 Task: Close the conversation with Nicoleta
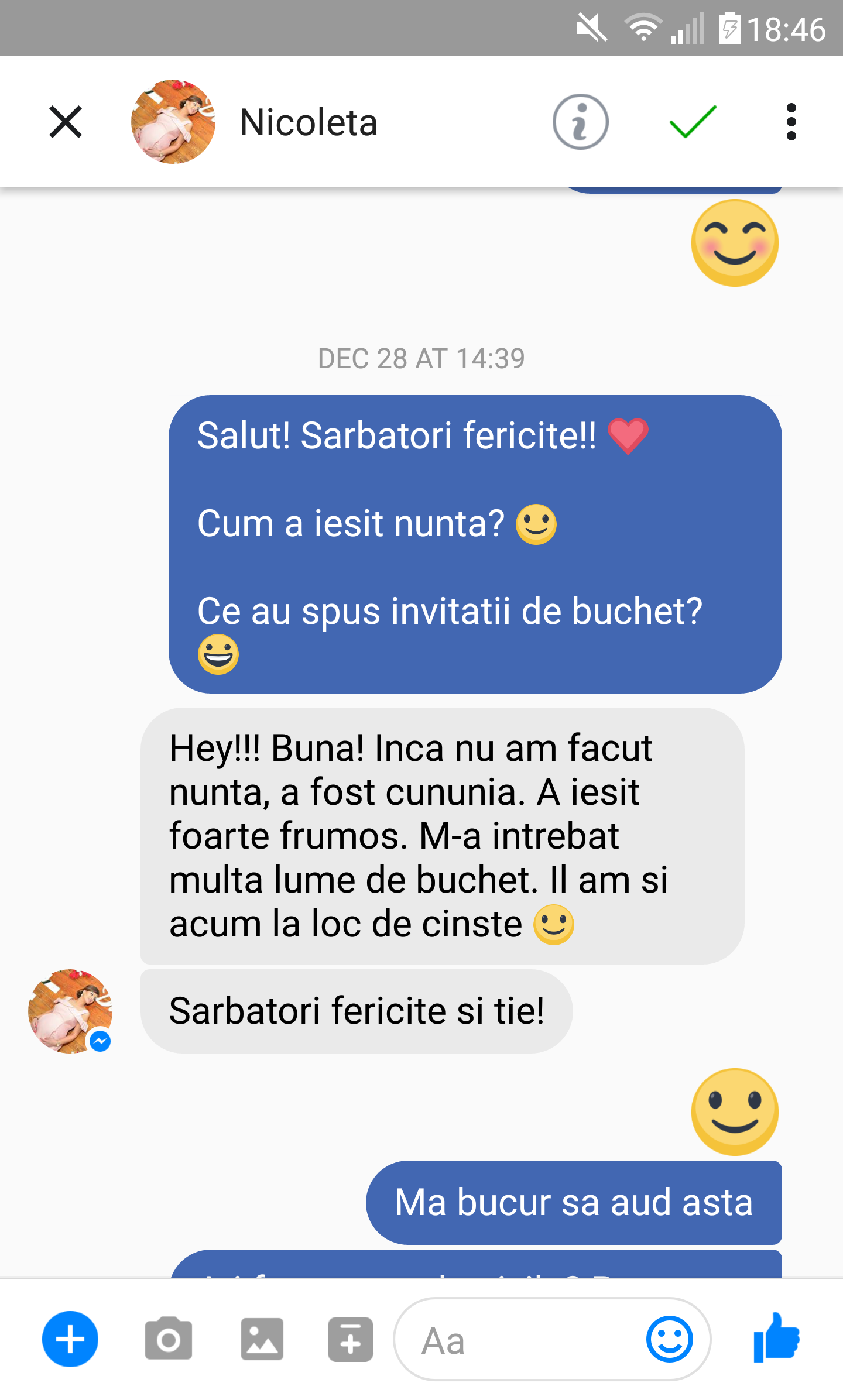pos(66,122)
